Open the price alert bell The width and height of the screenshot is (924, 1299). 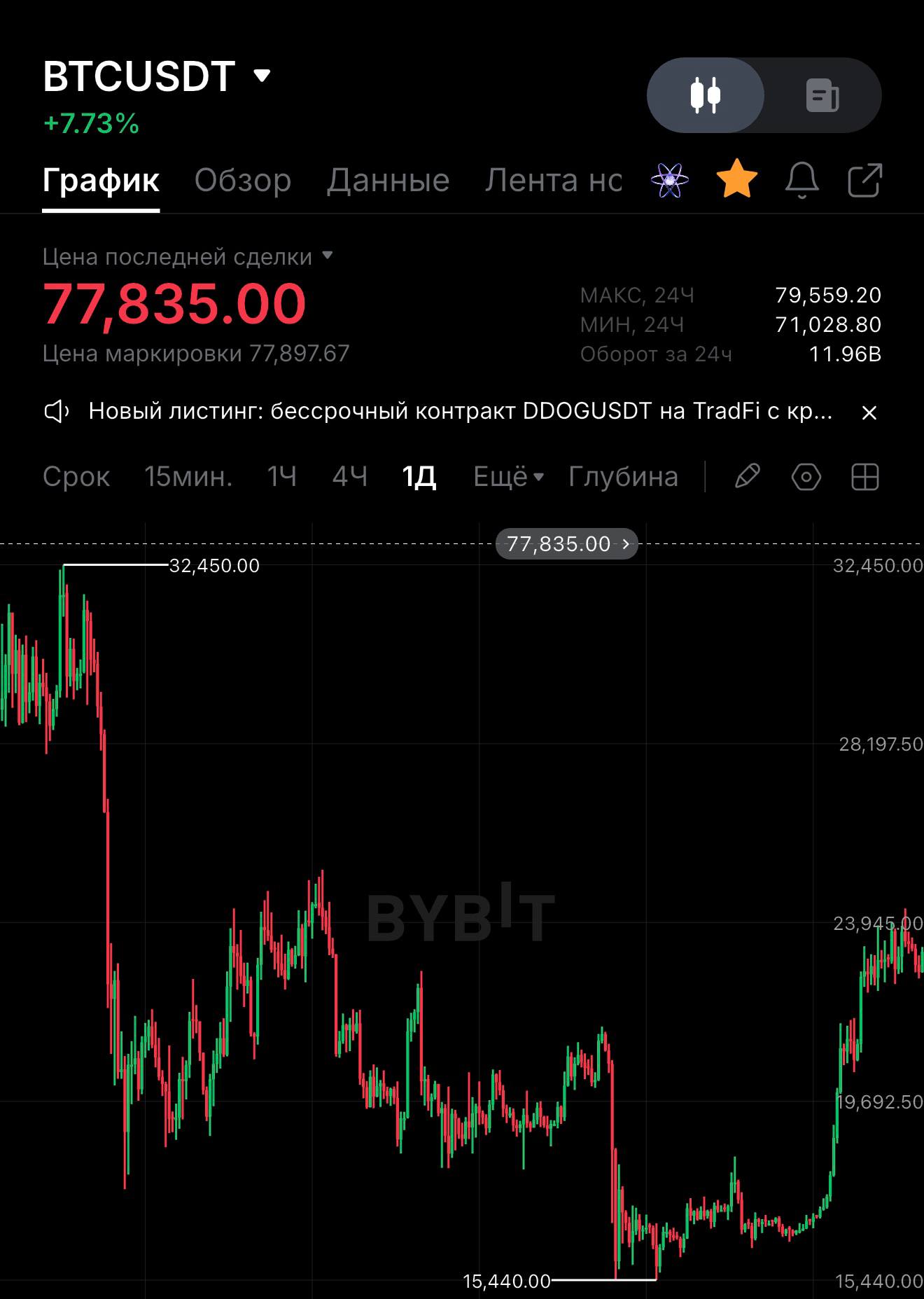[802, 180]
